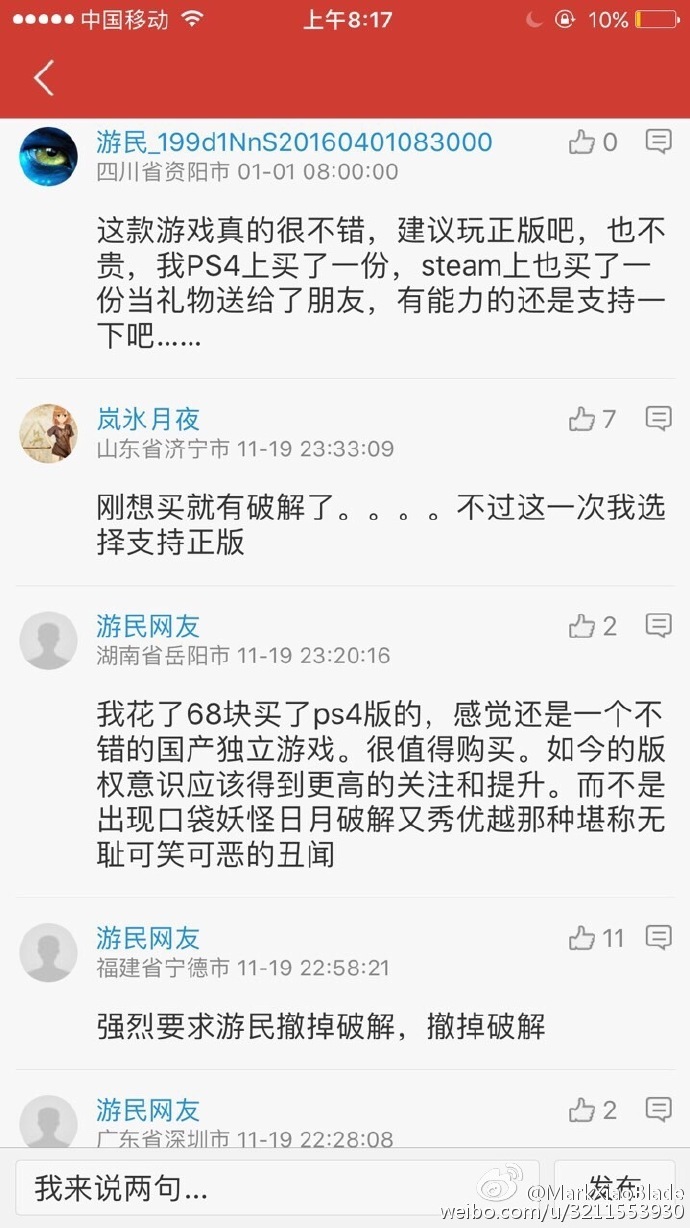Like the comment from 湖南省岳阳市 user
This screenshot has height=1228, width=690.
583,626
